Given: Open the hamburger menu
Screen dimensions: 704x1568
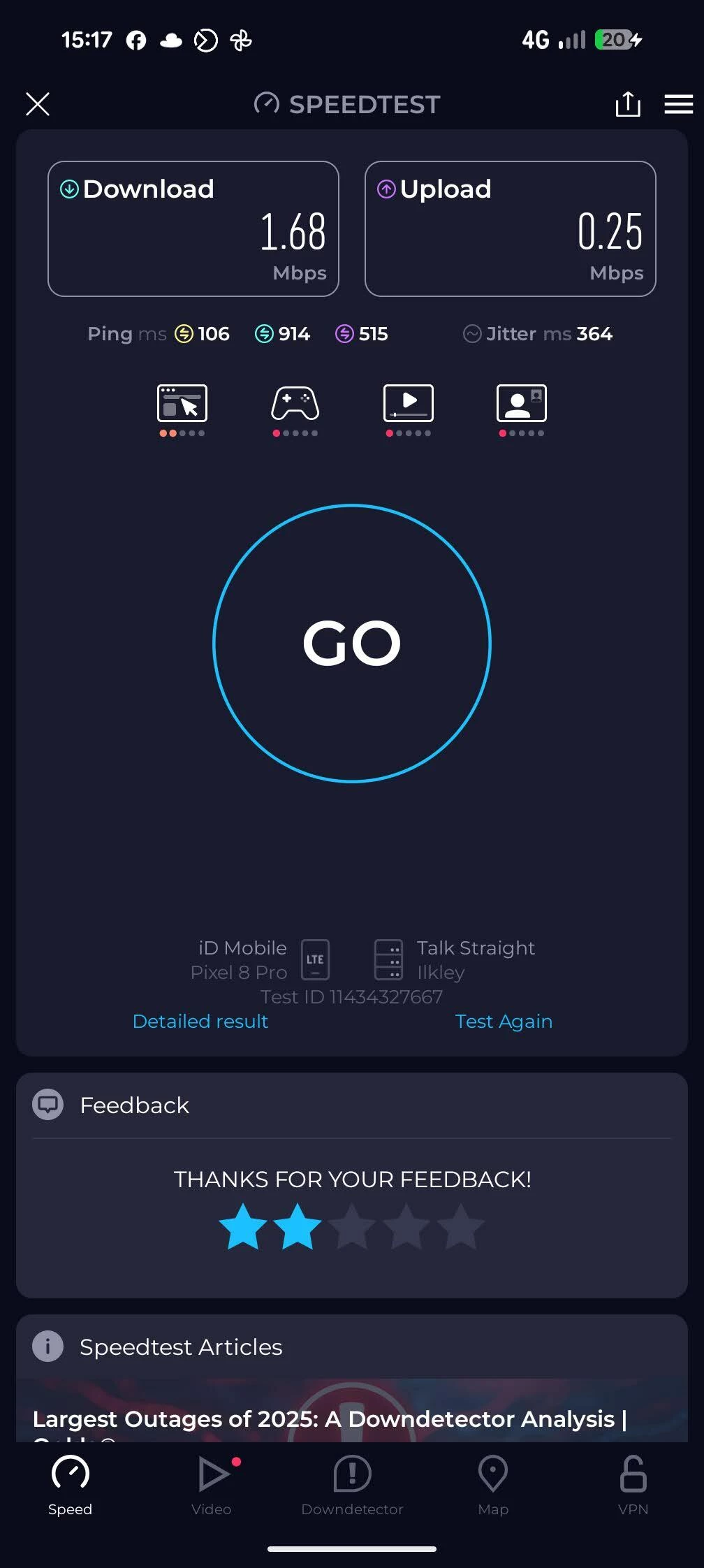Looking at the screenshot, I should [678, 104].
